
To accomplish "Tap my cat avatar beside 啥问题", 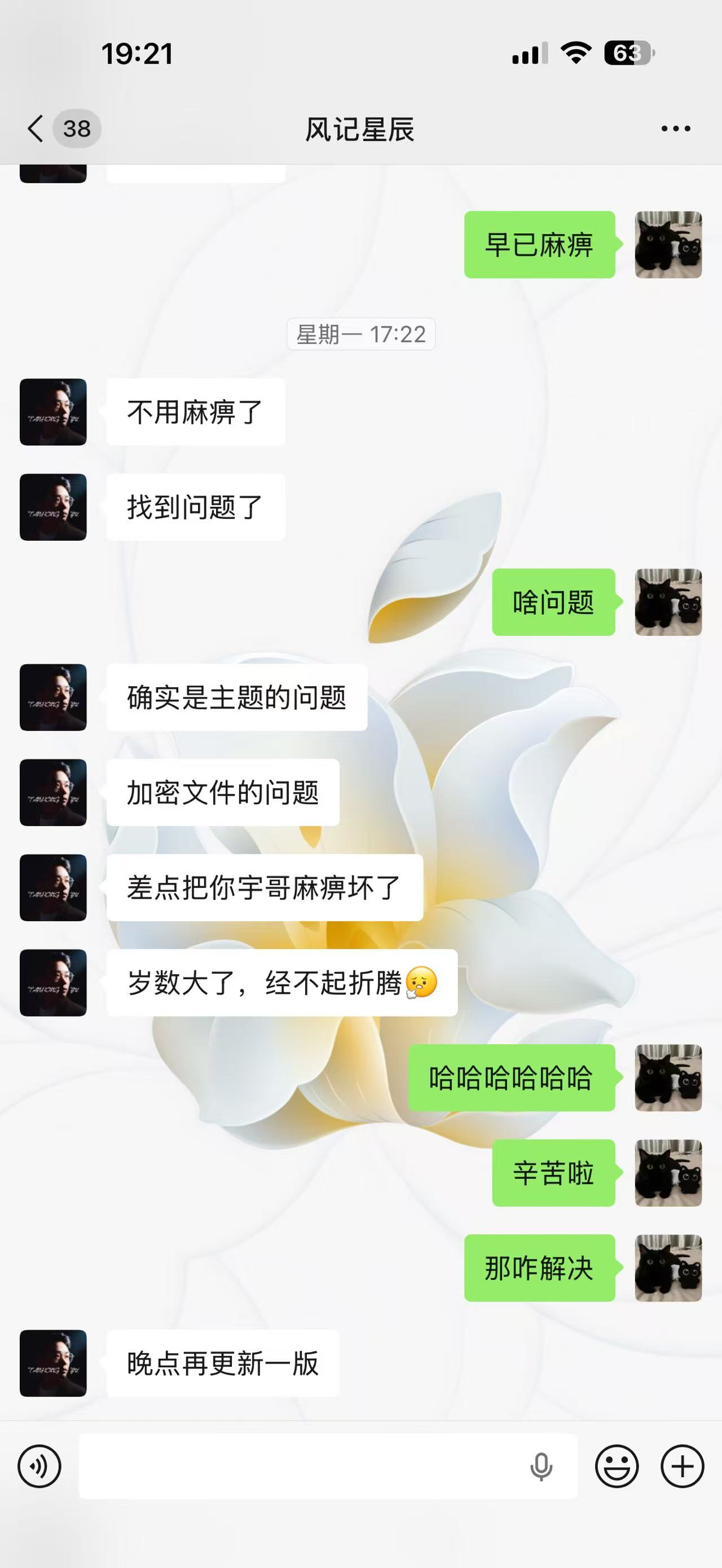I will tap(668, 602).
